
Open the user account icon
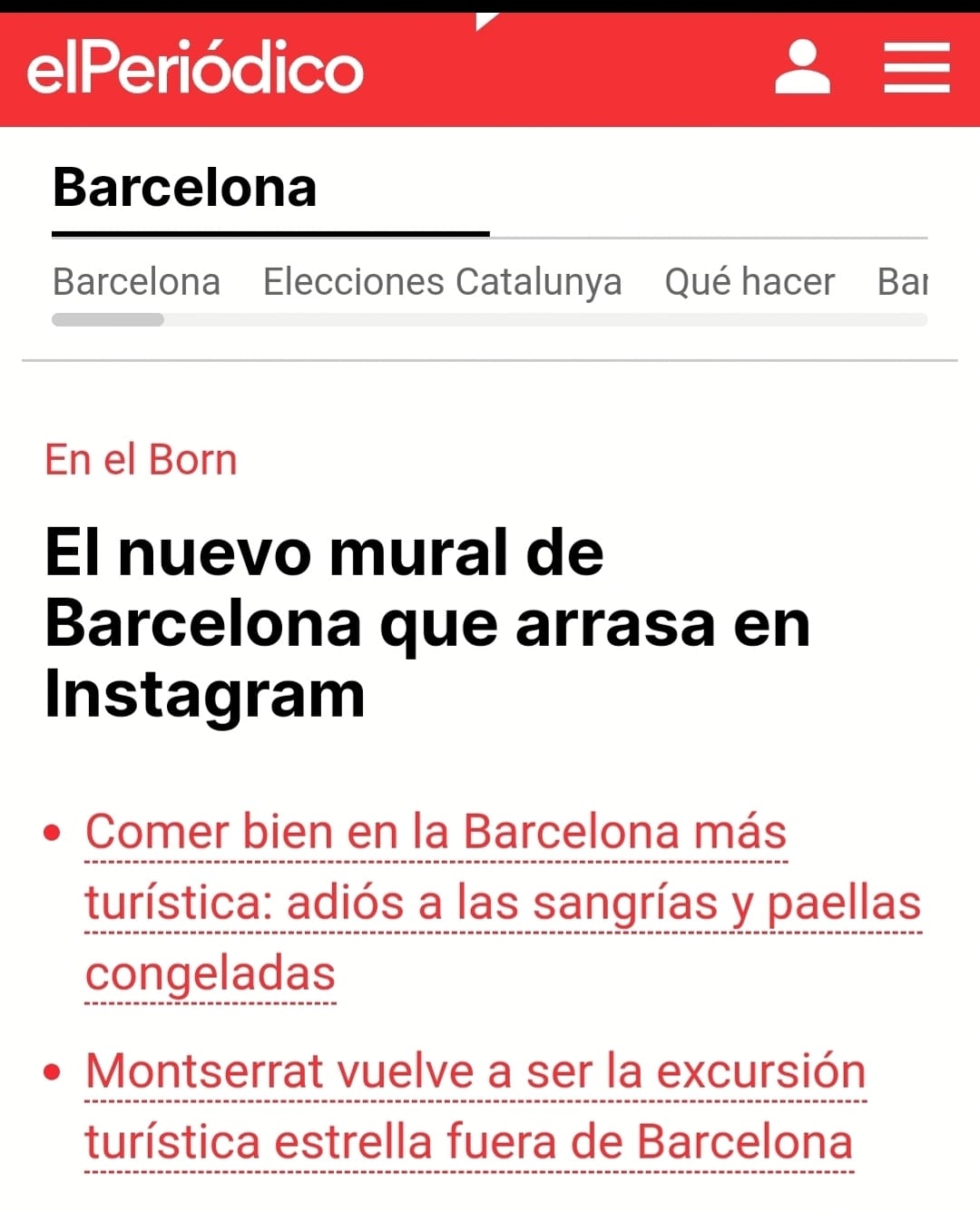802,67
